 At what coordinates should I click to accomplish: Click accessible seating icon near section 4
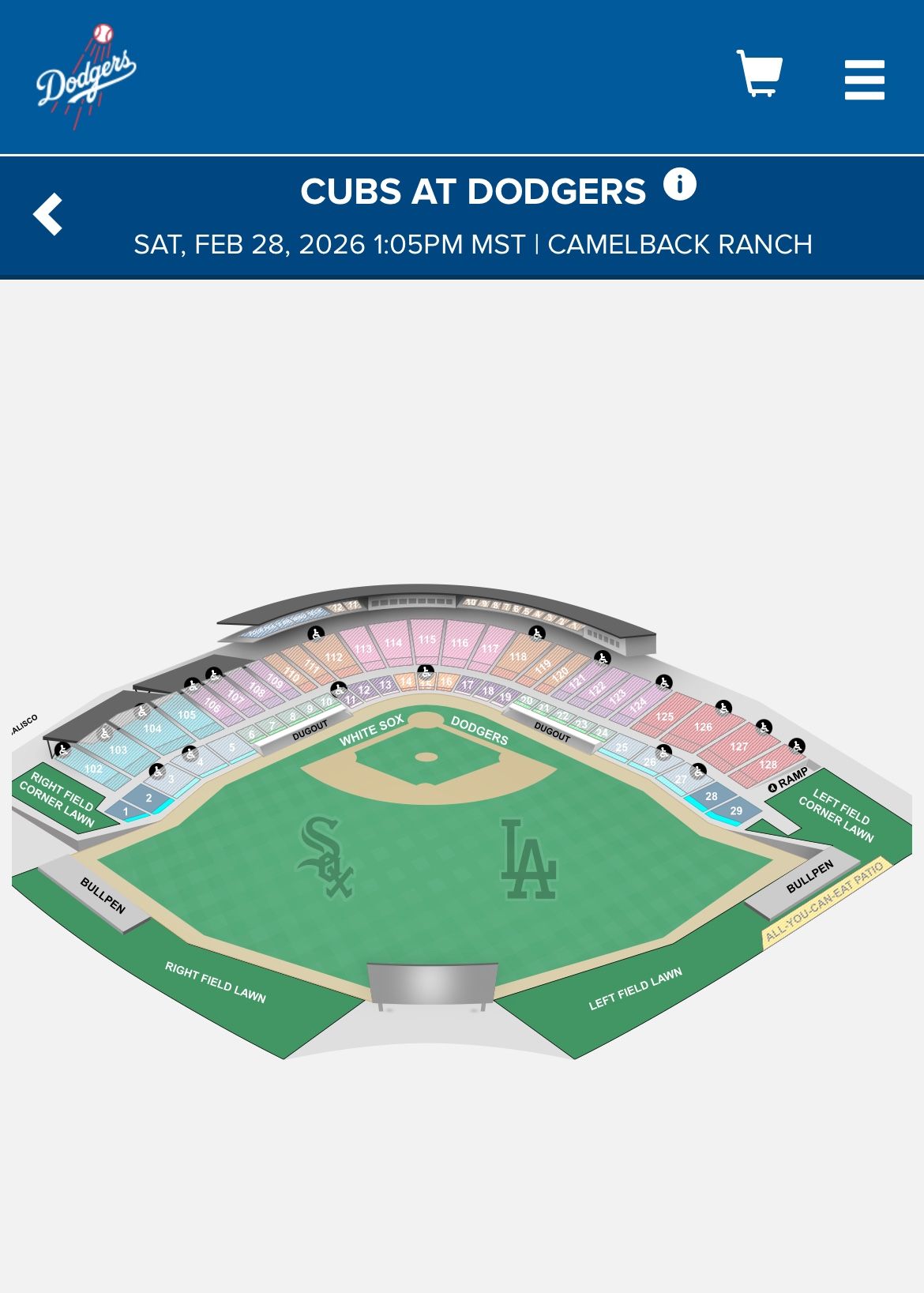click(x=190, y=754)
